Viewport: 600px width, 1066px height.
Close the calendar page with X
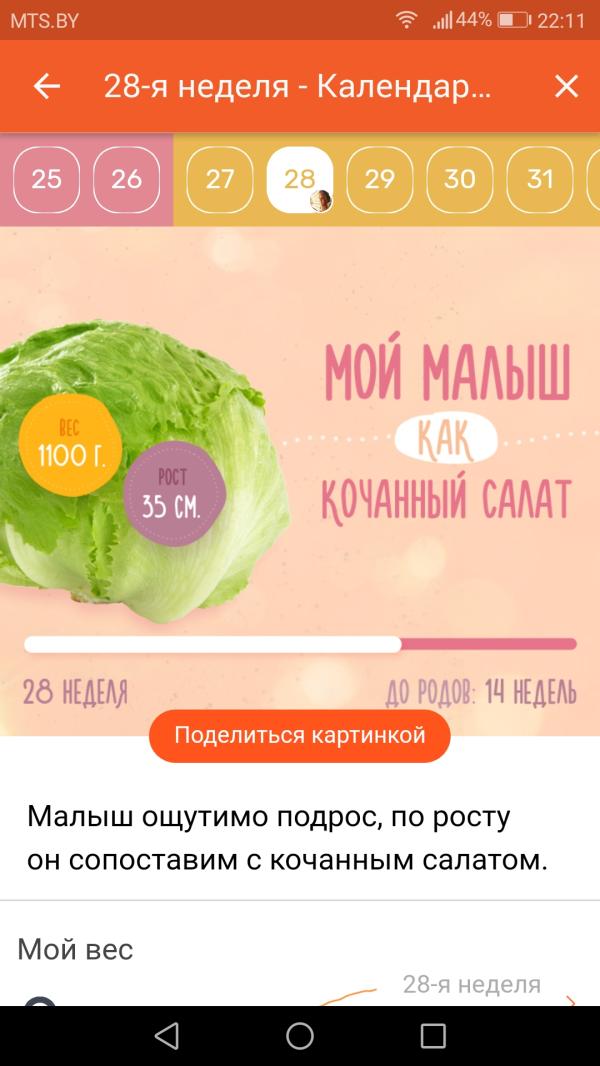(x=566, y=86)
